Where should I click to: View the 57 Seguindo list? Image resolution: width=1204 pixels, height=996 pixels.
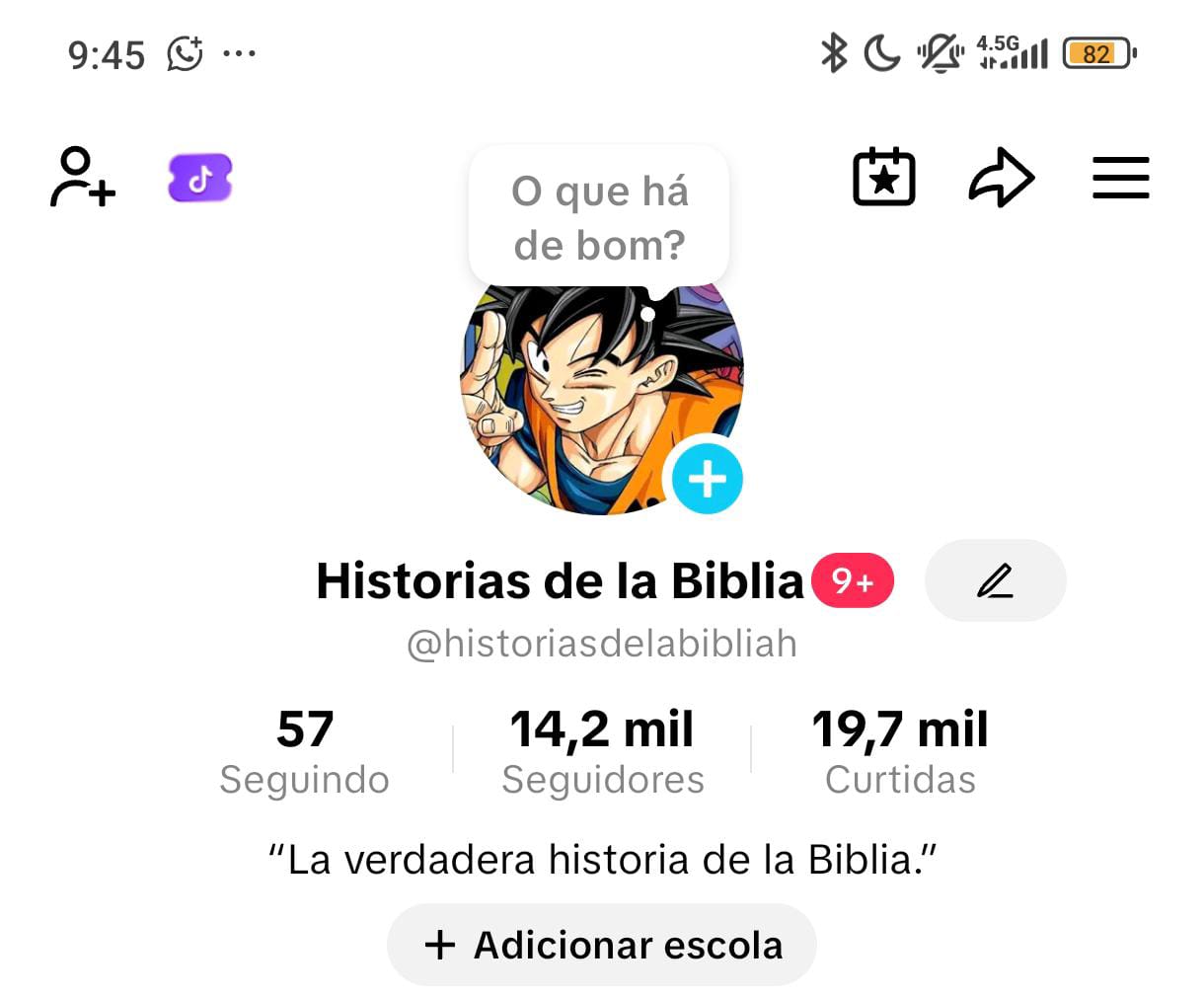pos(304,752)
